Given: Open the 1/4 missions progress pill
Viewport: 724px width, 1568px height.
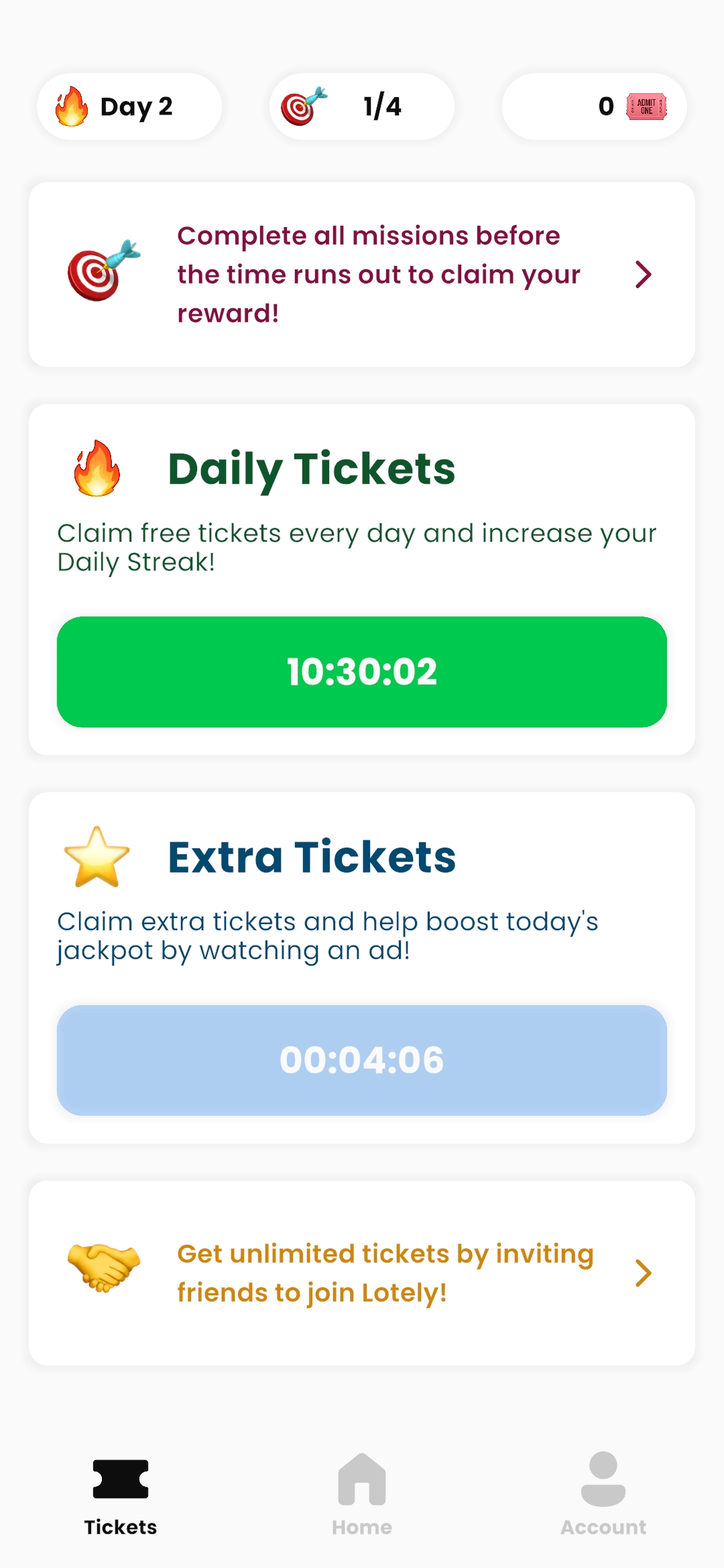Looking at the screenshot, I should [361, 107].
